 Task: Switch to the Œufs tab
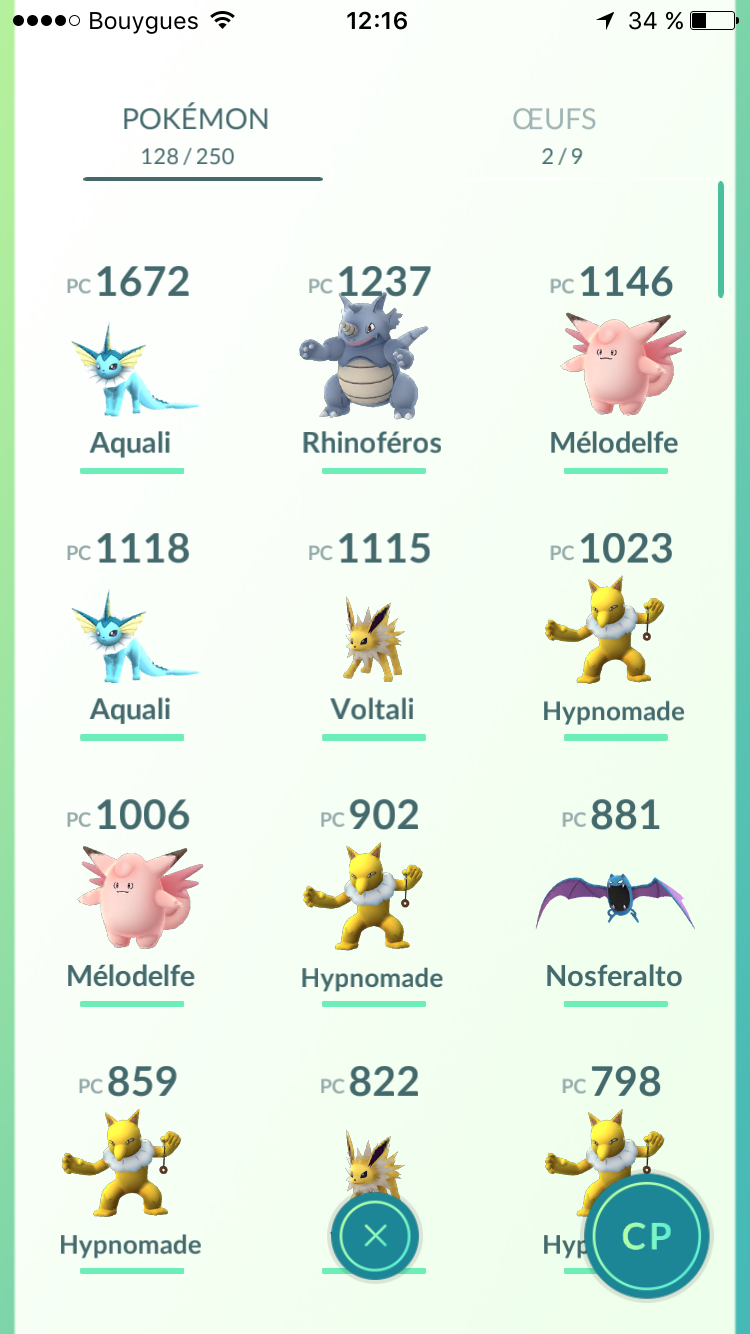(x=554, y=135)
